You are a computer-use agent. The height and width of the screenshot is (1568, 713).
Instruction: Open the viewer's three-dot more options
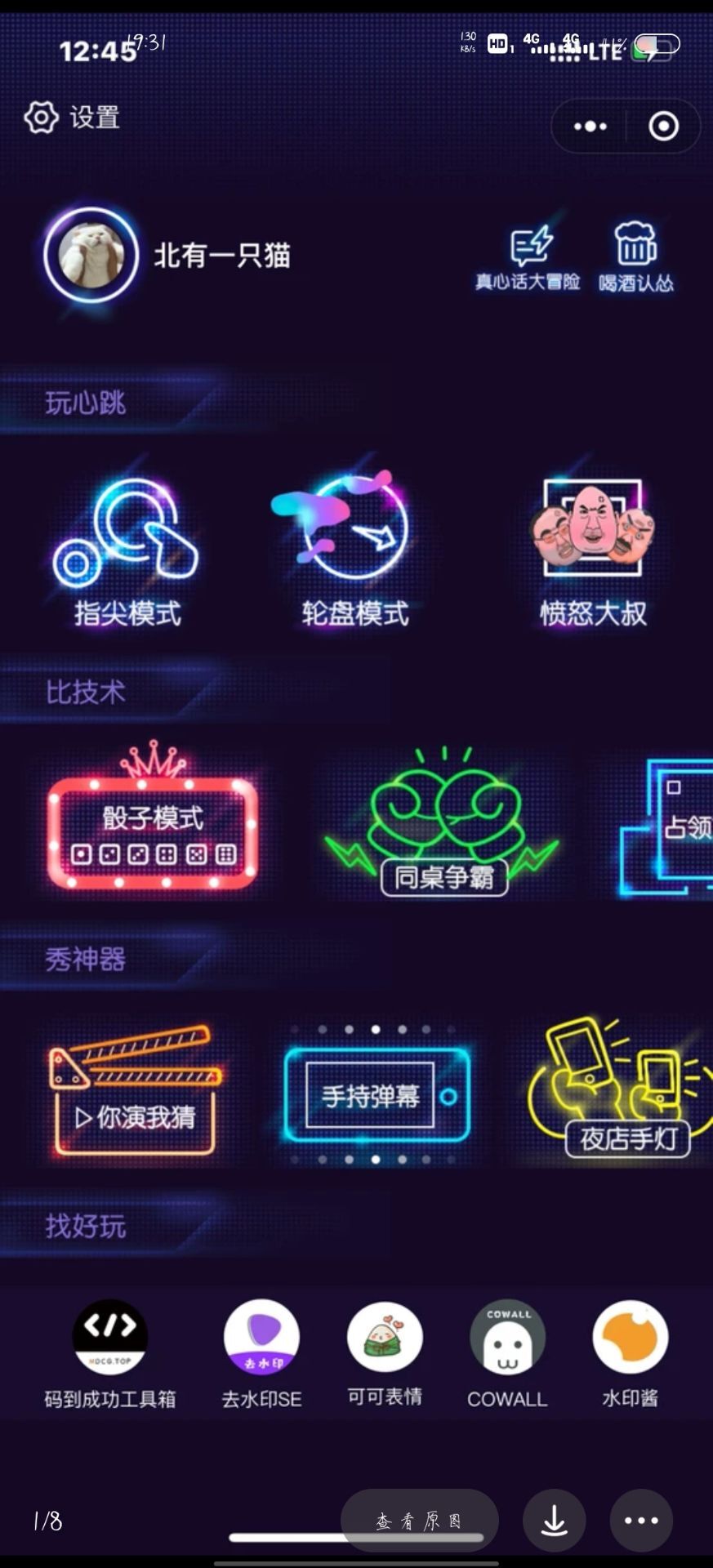point(641,1520)
